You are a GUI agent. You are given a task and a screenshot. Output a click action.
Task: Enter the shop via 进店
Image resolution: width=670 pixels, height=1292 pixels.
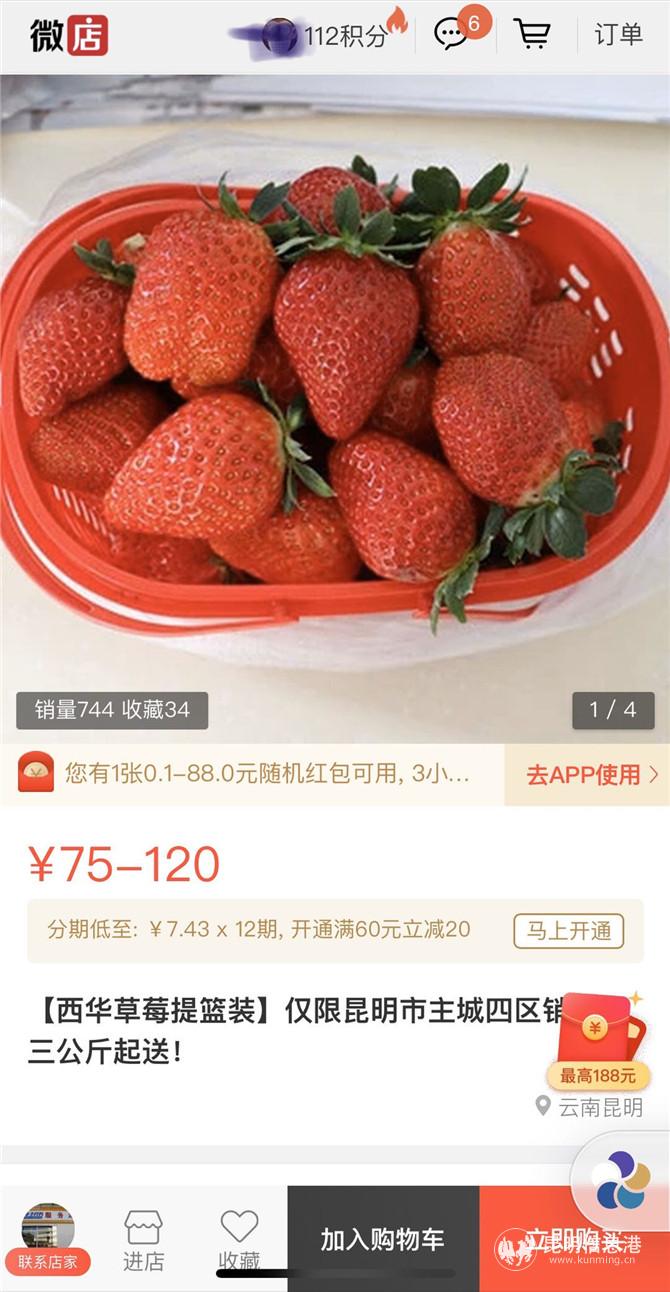[x=143, y=1240]
